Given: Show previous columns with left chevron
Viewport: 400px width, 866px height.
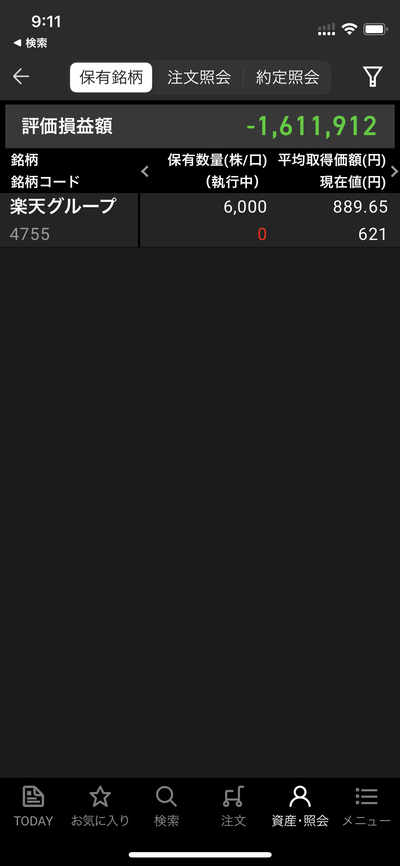Looking at the screenshot, I should pos(145,171).
